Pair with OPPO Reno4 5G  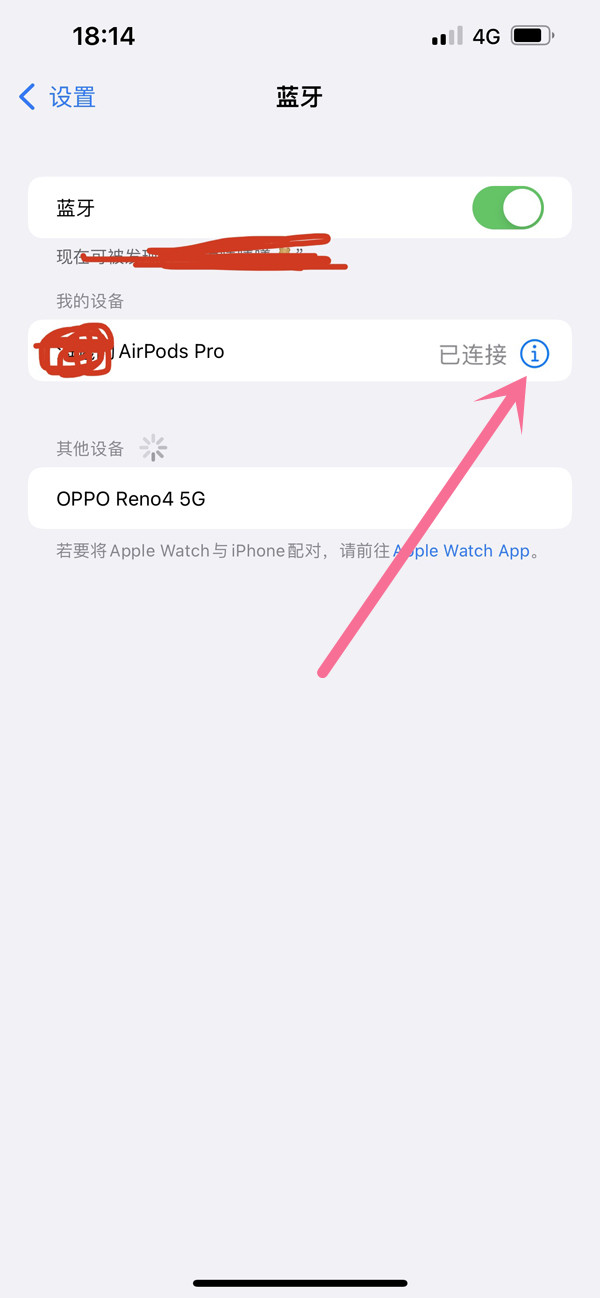point(300,498)
